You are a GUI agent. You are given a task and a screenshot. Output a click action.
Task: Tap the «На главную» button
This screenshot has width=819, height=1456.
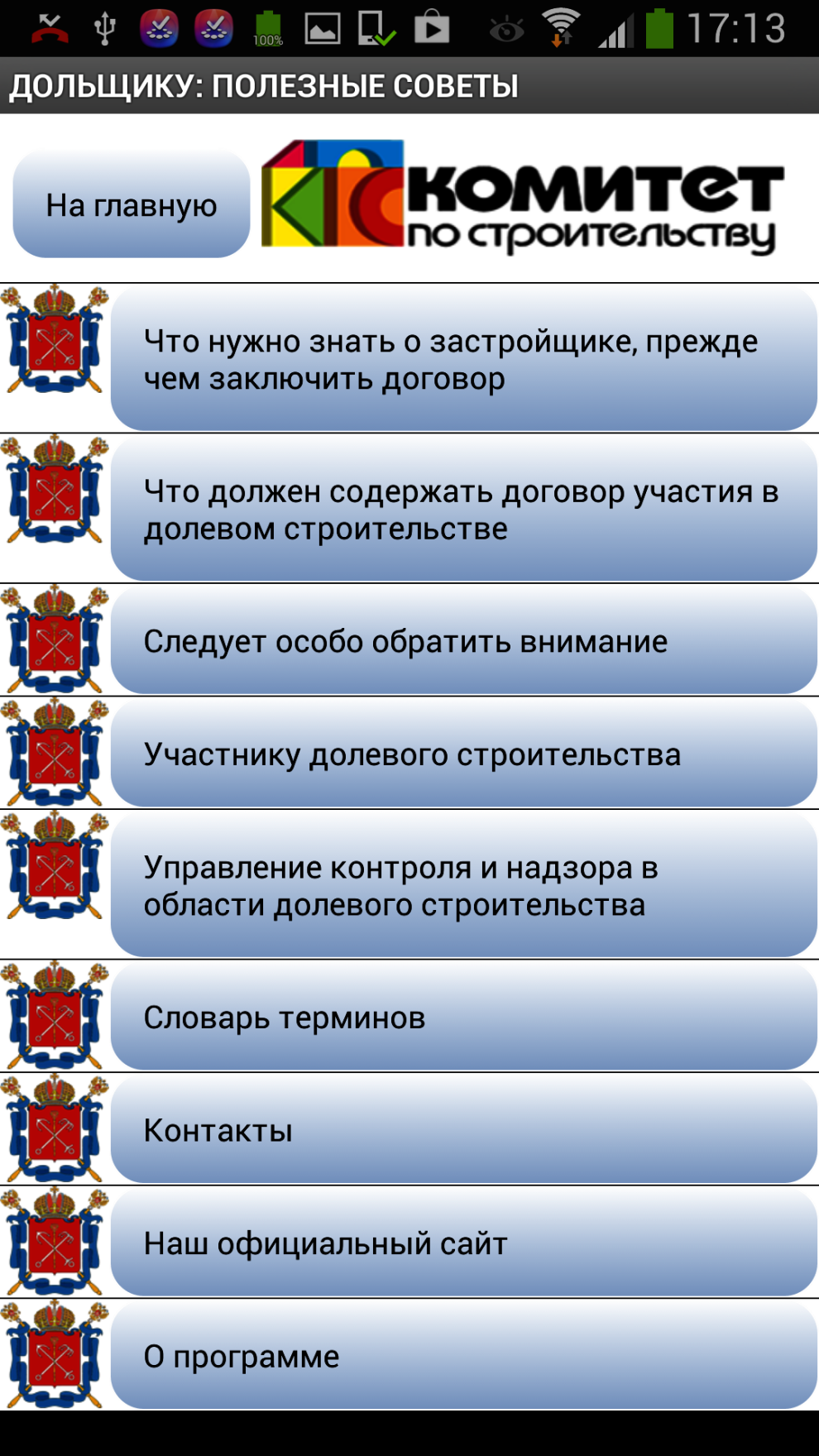click(x=132, y=204)
